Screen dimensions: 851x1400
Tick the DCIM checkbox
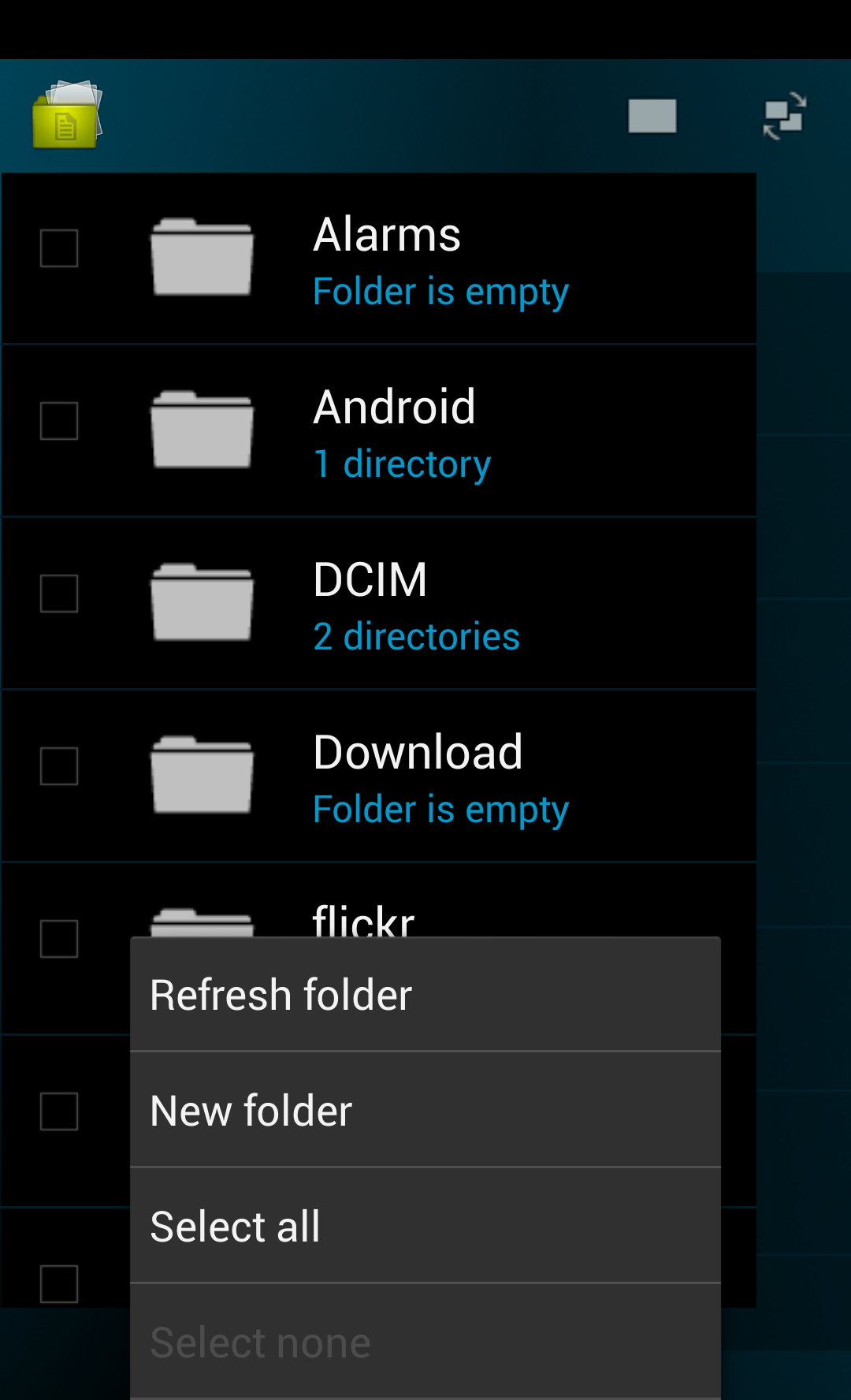(x=59, y=594)
